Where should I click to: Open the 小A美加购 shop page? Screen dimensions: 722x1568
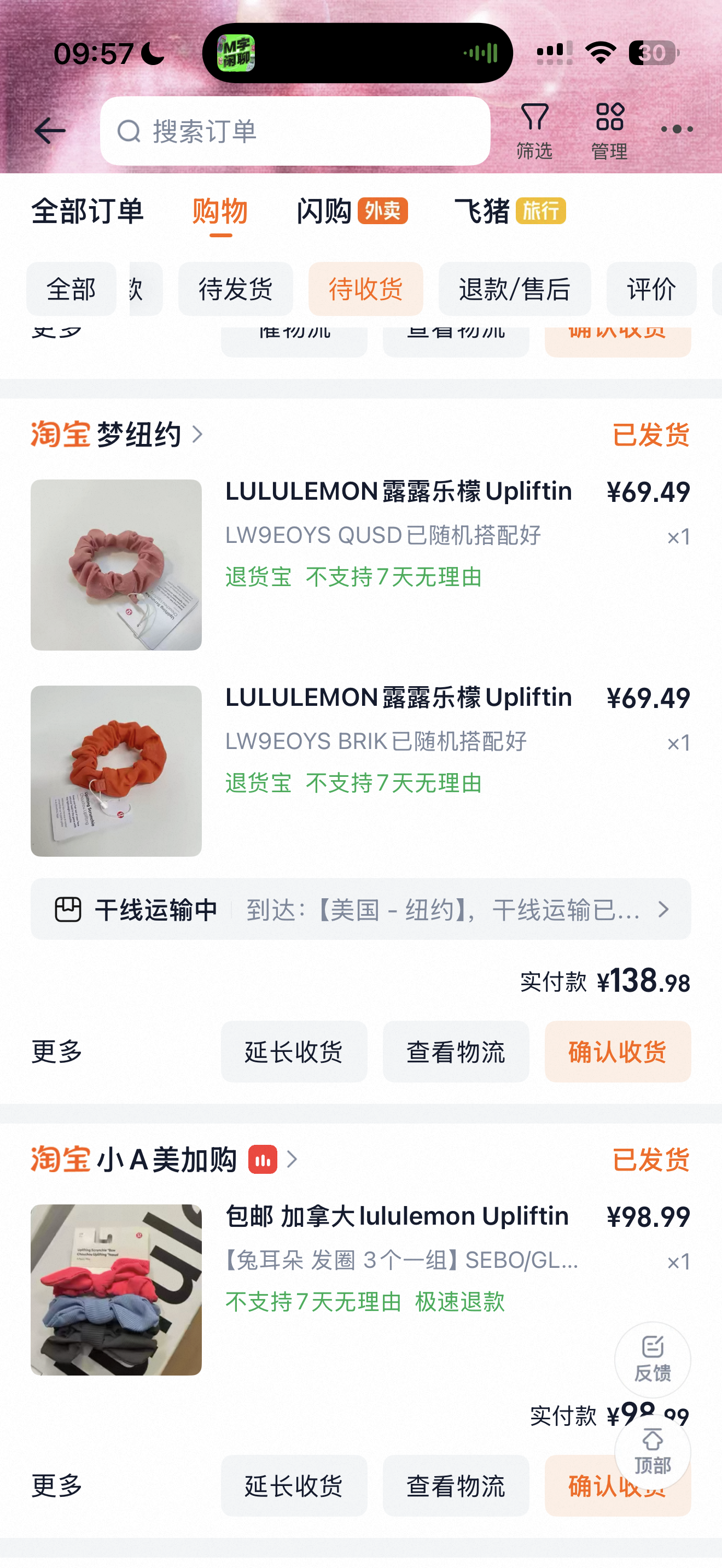pyautogui.click(x=165, y=1160)
